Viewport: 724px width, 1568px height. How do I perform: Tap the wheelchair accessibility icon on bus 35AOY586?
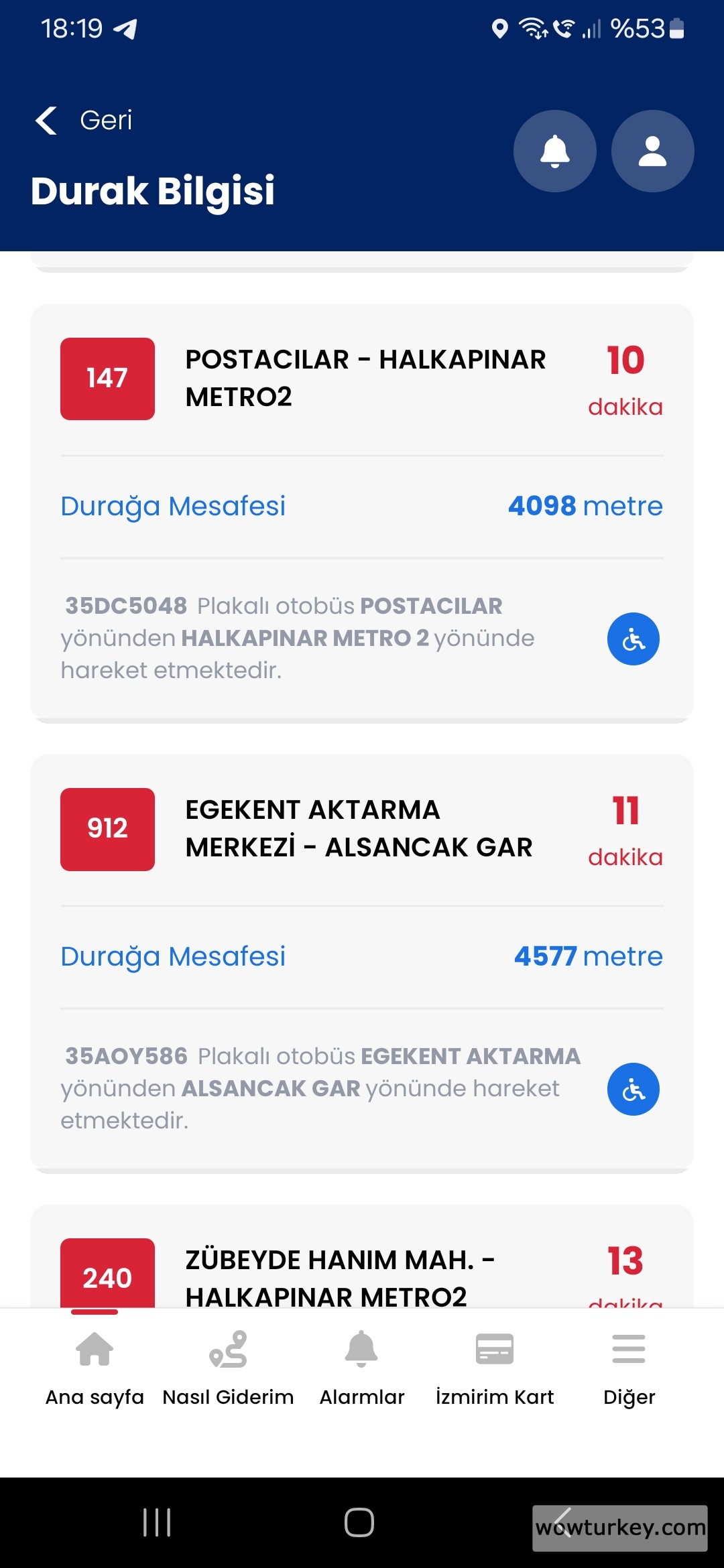pyautogui.click(x=632, y=1089)
